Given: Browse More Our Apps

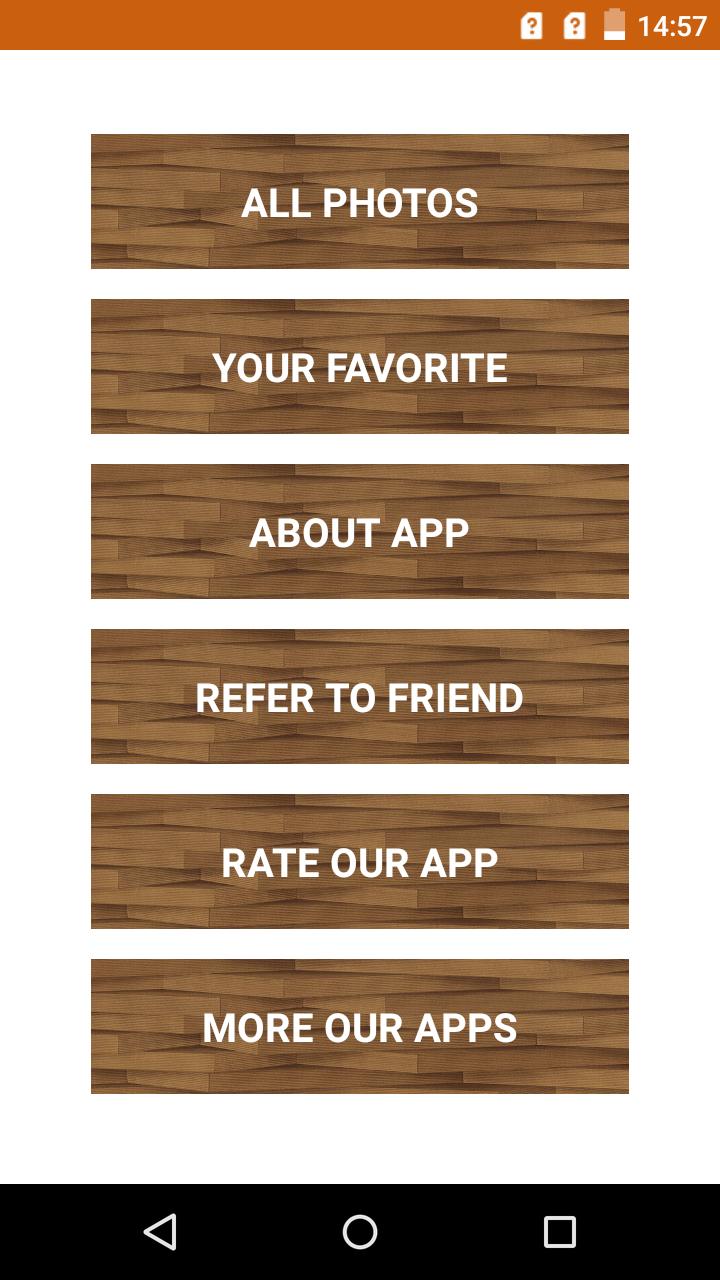Looking at the screenshot, I should click(360, 1027).
